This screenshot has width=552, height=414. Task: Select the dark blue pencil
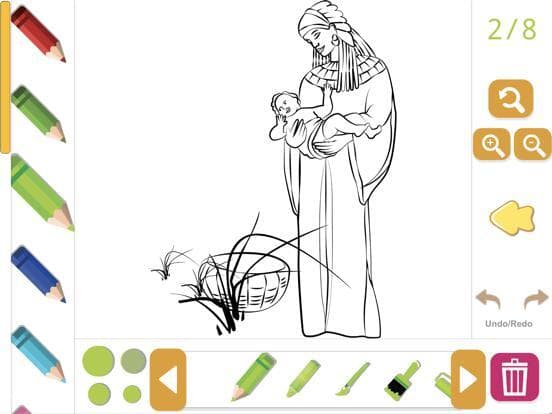coord(38,274)
